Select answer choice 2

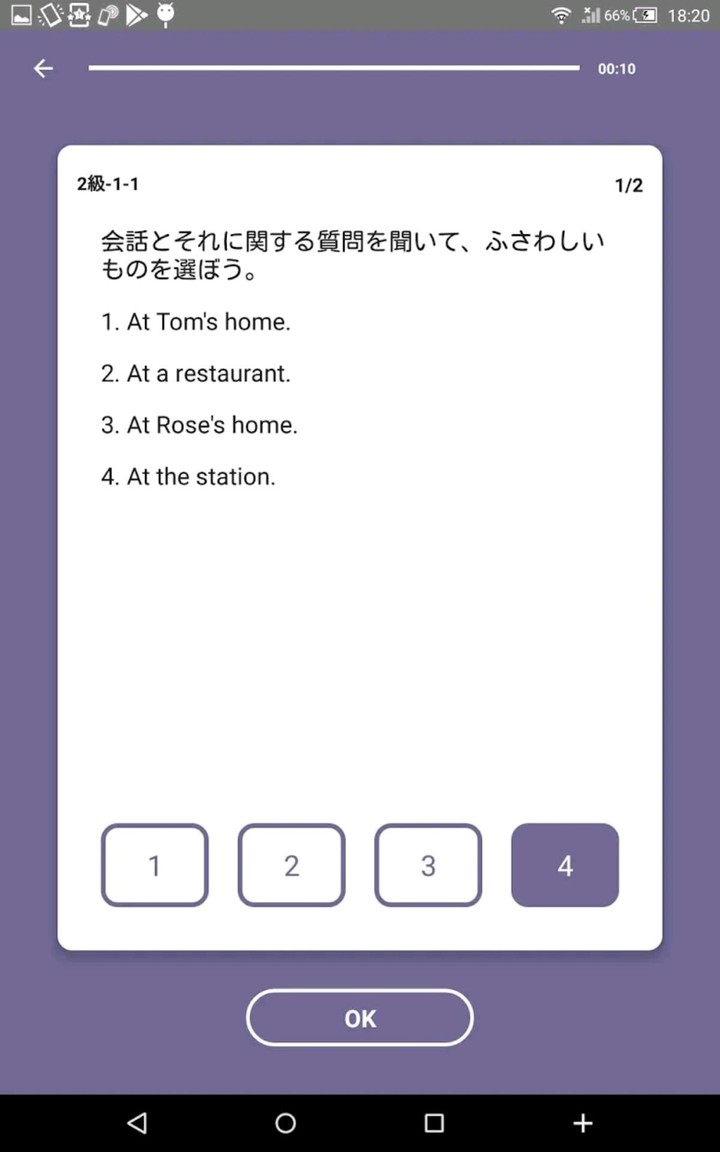point(291,865)
